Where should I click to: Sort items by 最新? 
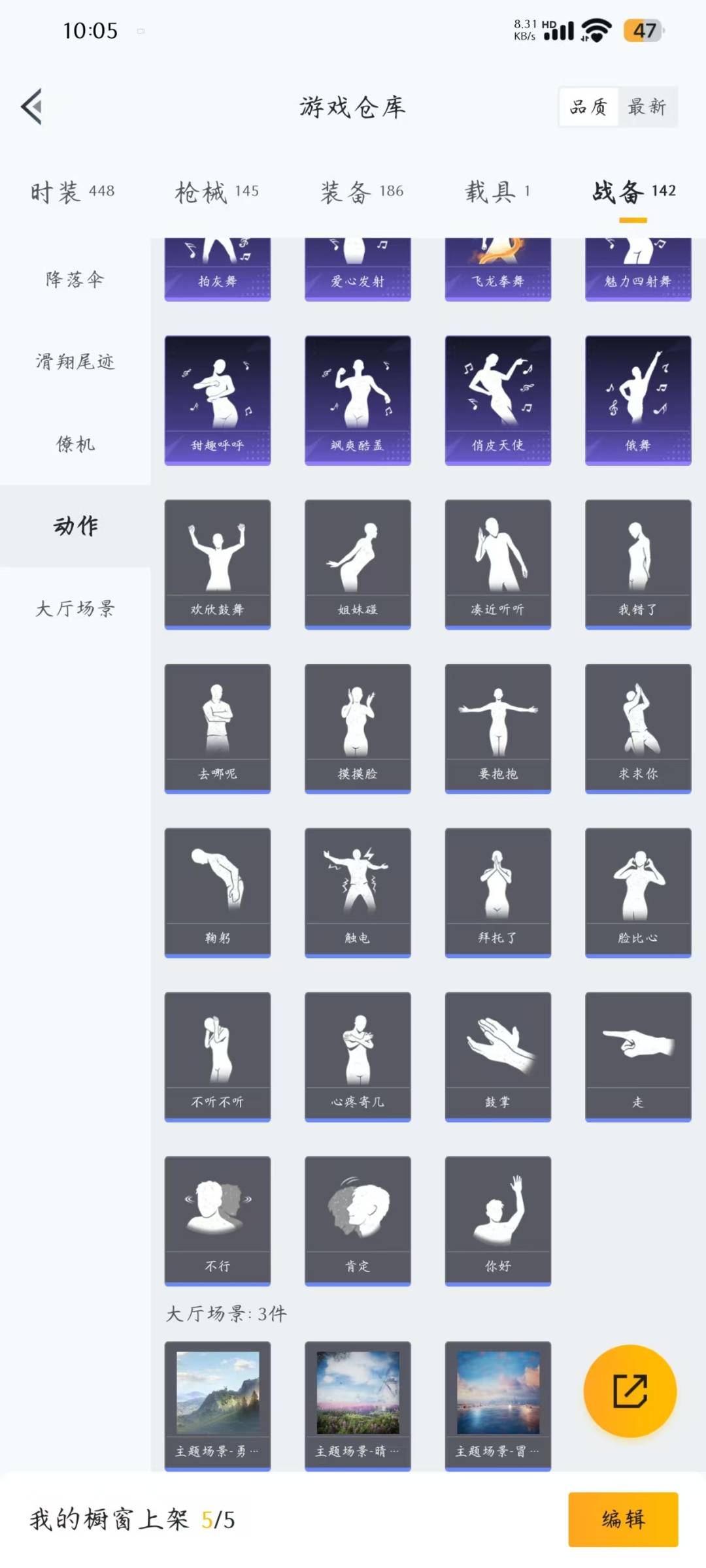[647, 106]
